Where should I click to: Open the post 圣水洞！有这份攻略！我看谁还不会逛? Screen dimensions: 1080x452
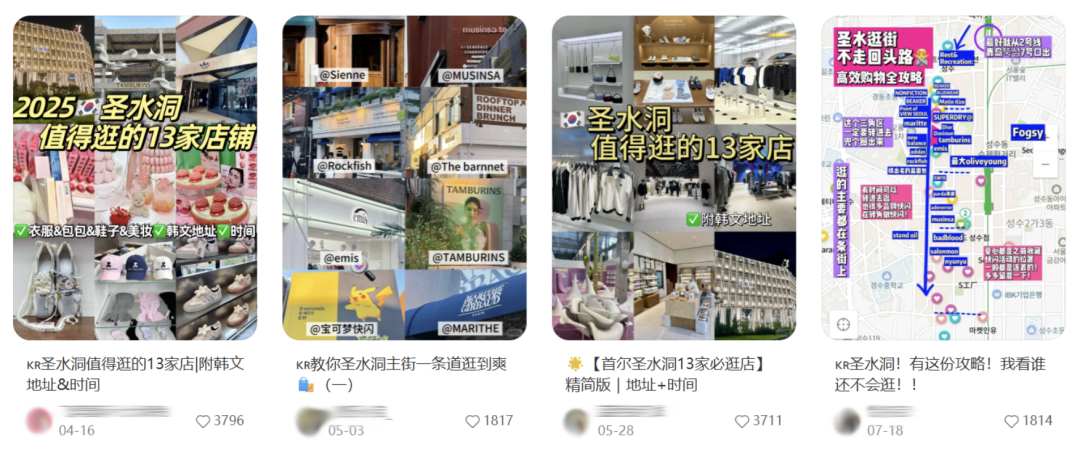(x=943, y=373)
